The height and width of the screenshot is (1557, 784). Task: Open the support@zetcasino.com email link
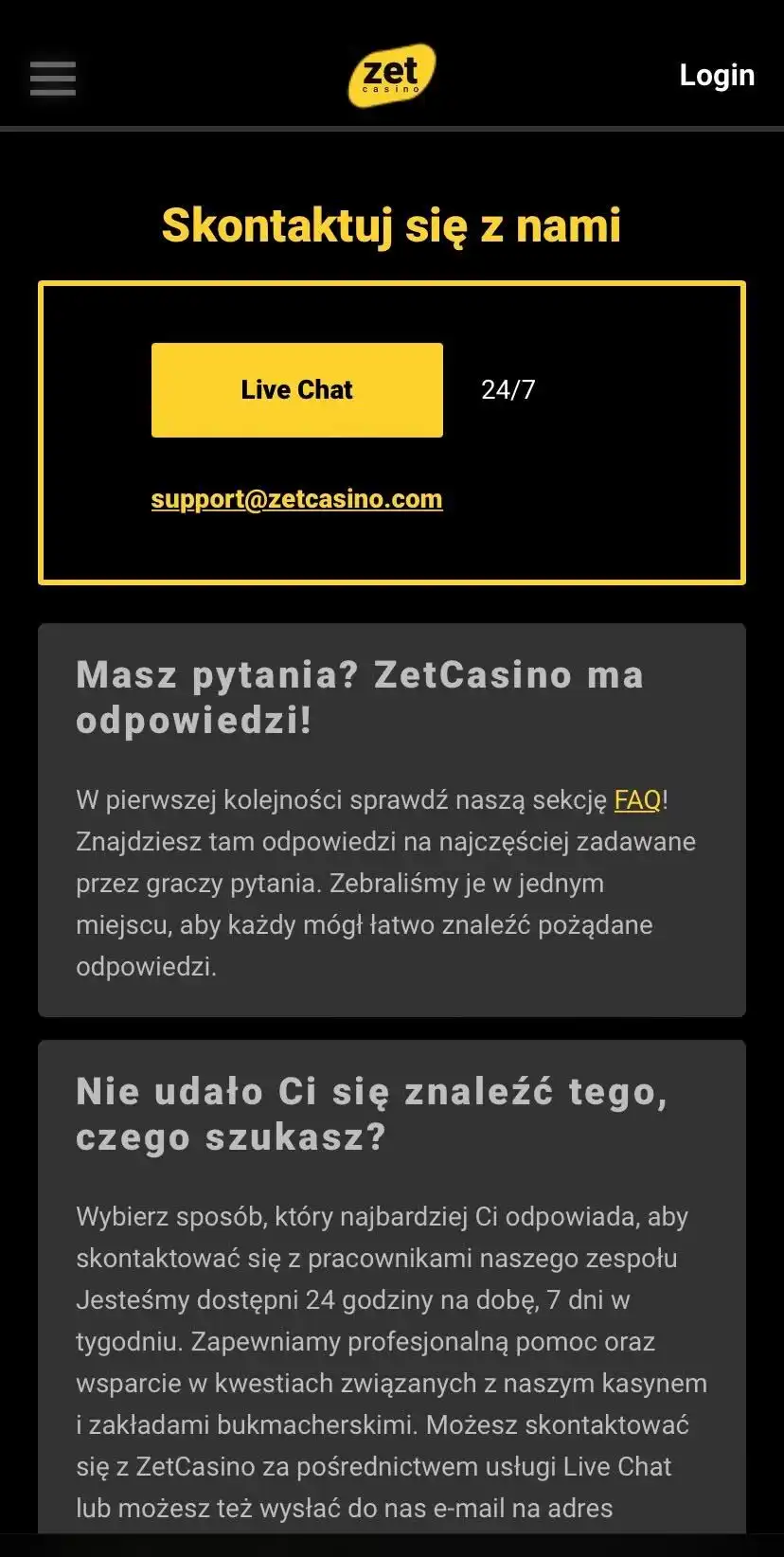click(296, 499)
